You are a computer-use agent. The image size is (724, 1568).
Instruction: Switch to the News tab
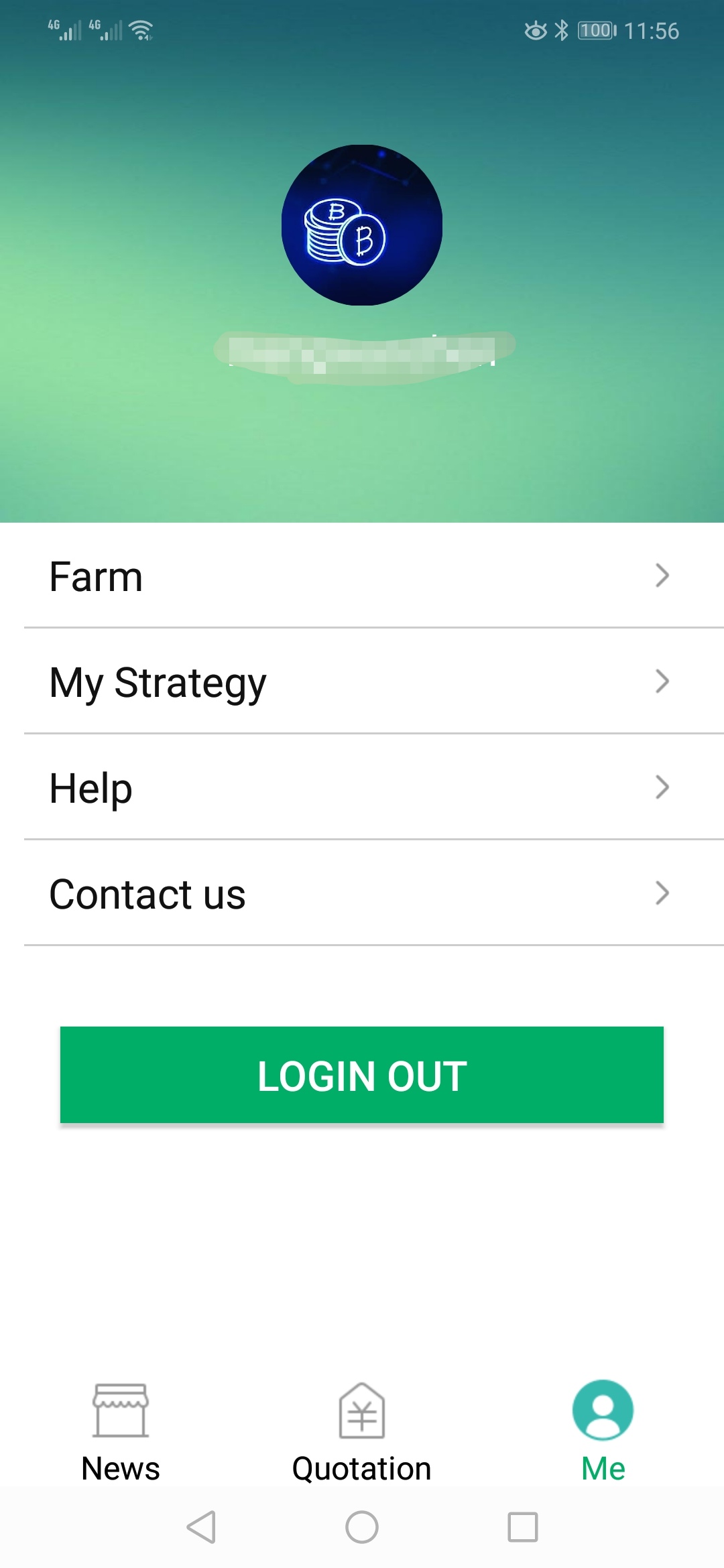[121, 1431]
